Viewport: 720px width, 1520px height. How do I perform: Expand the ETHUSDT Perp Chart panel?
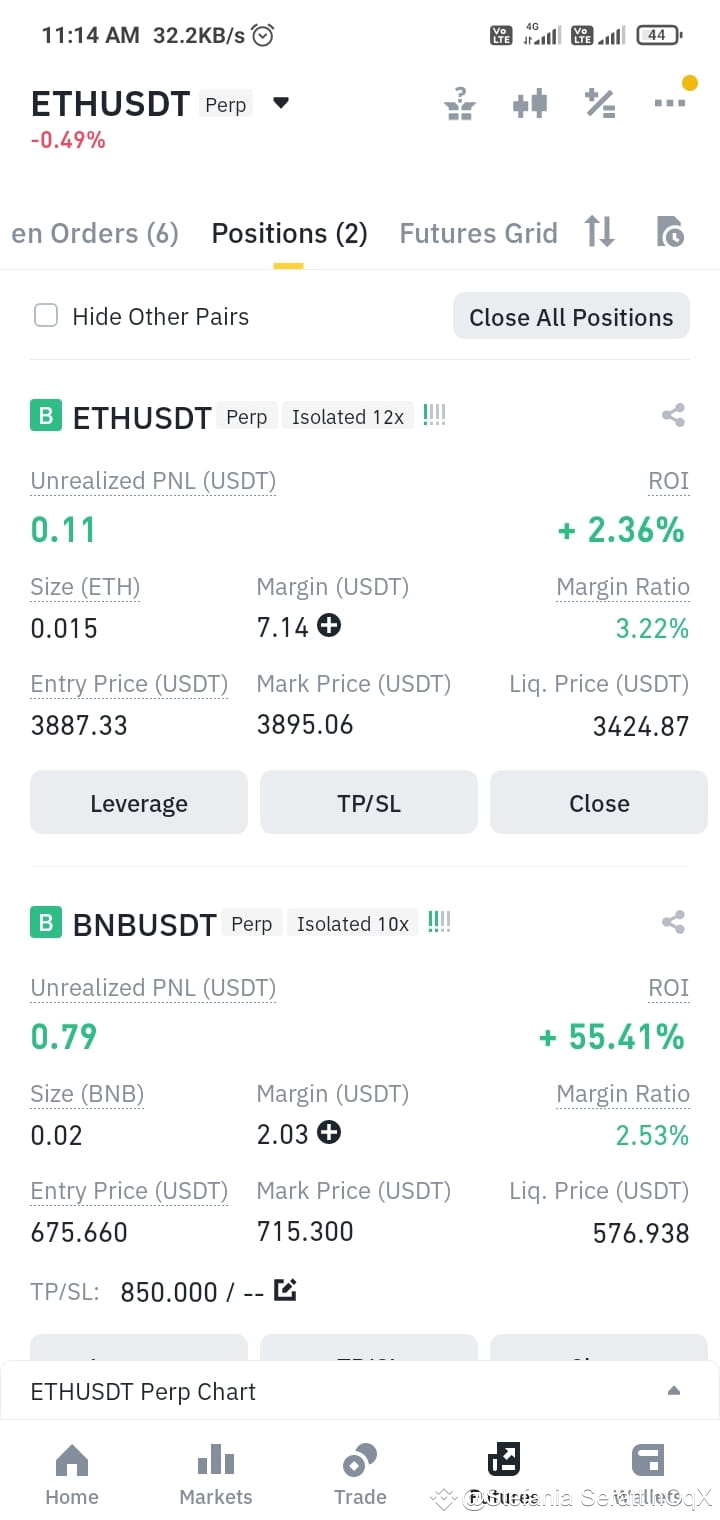674,1391
